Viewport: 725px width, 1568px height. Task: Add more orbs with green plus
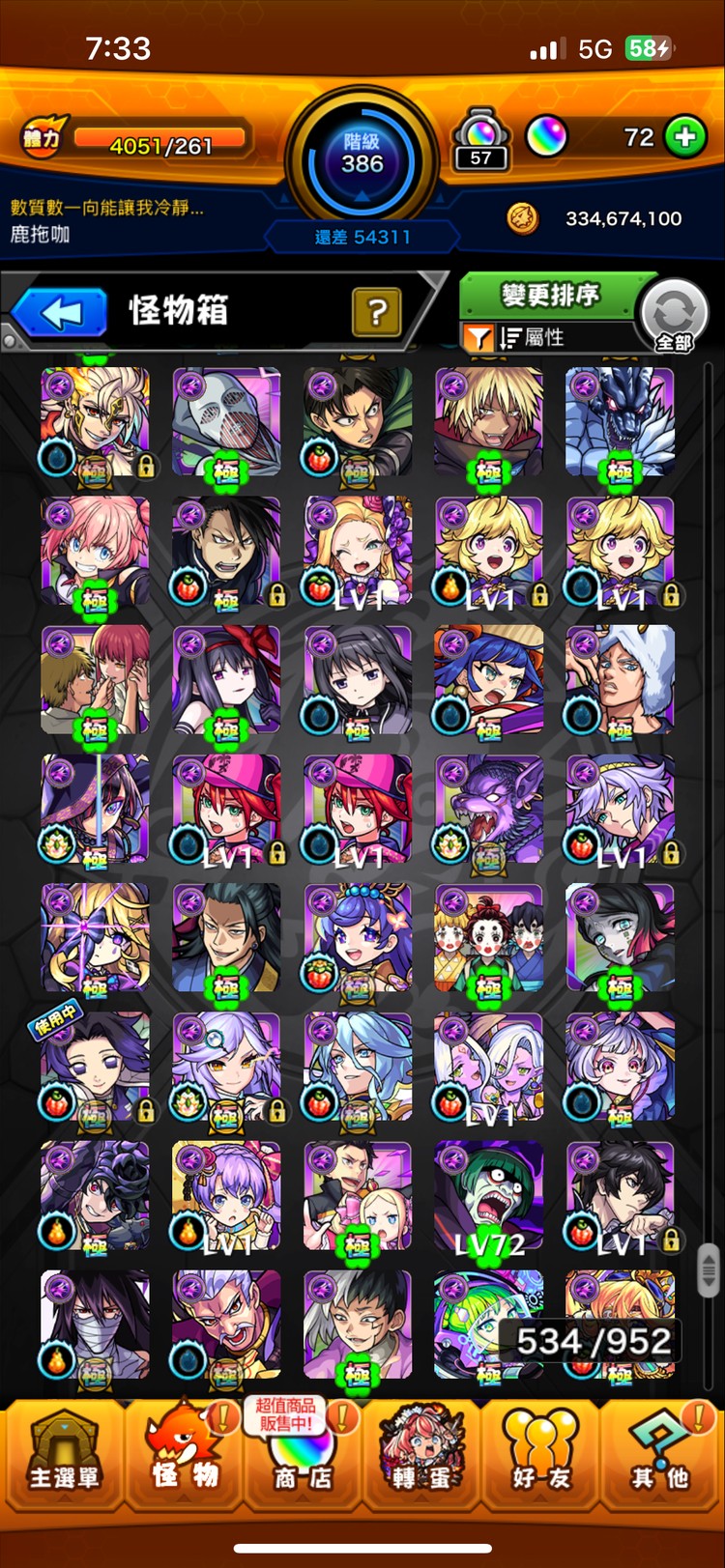[685, 137]
